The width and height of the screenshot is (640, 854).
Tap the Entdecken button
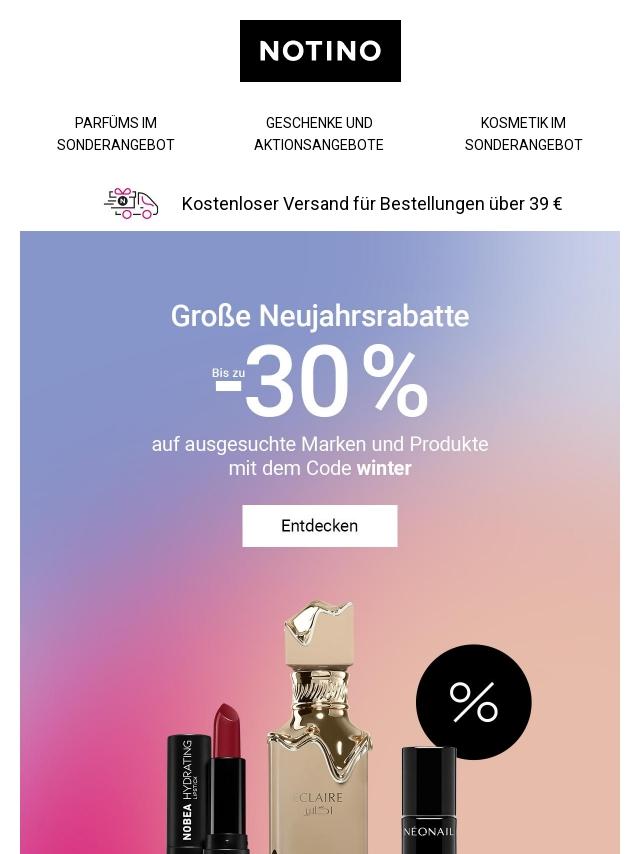click(319, 526)
